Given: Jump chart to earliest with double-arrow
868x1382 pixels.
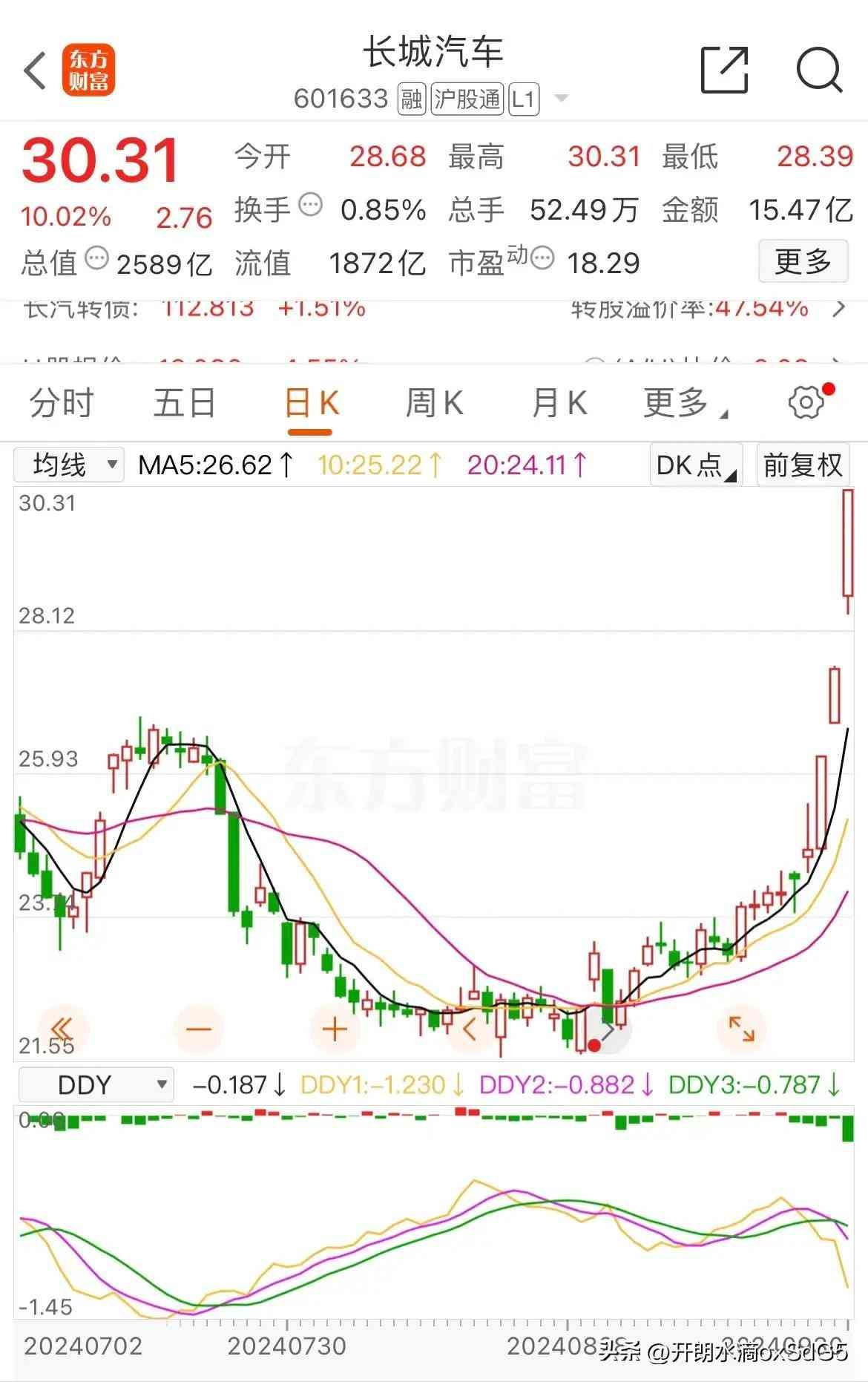Looking at the screenshot, I should pos(62,1029).
